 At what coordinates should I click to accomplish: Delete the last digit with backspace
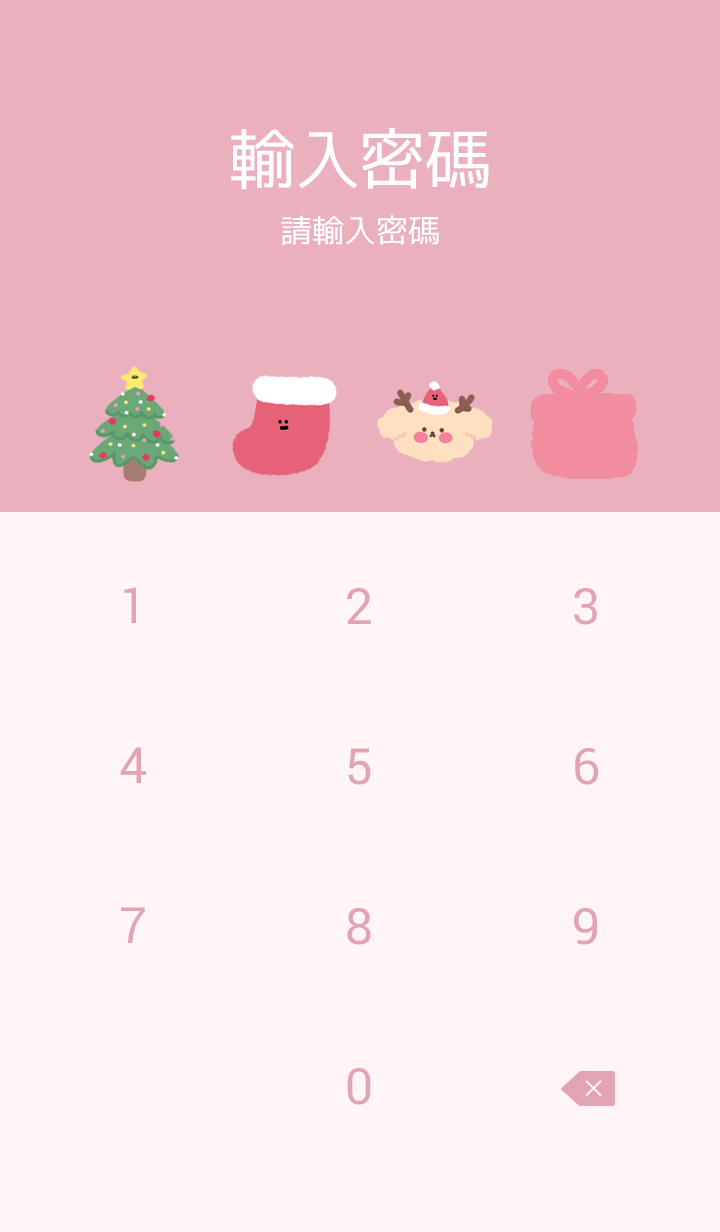pyautogui.click(x=588, y=1088)
